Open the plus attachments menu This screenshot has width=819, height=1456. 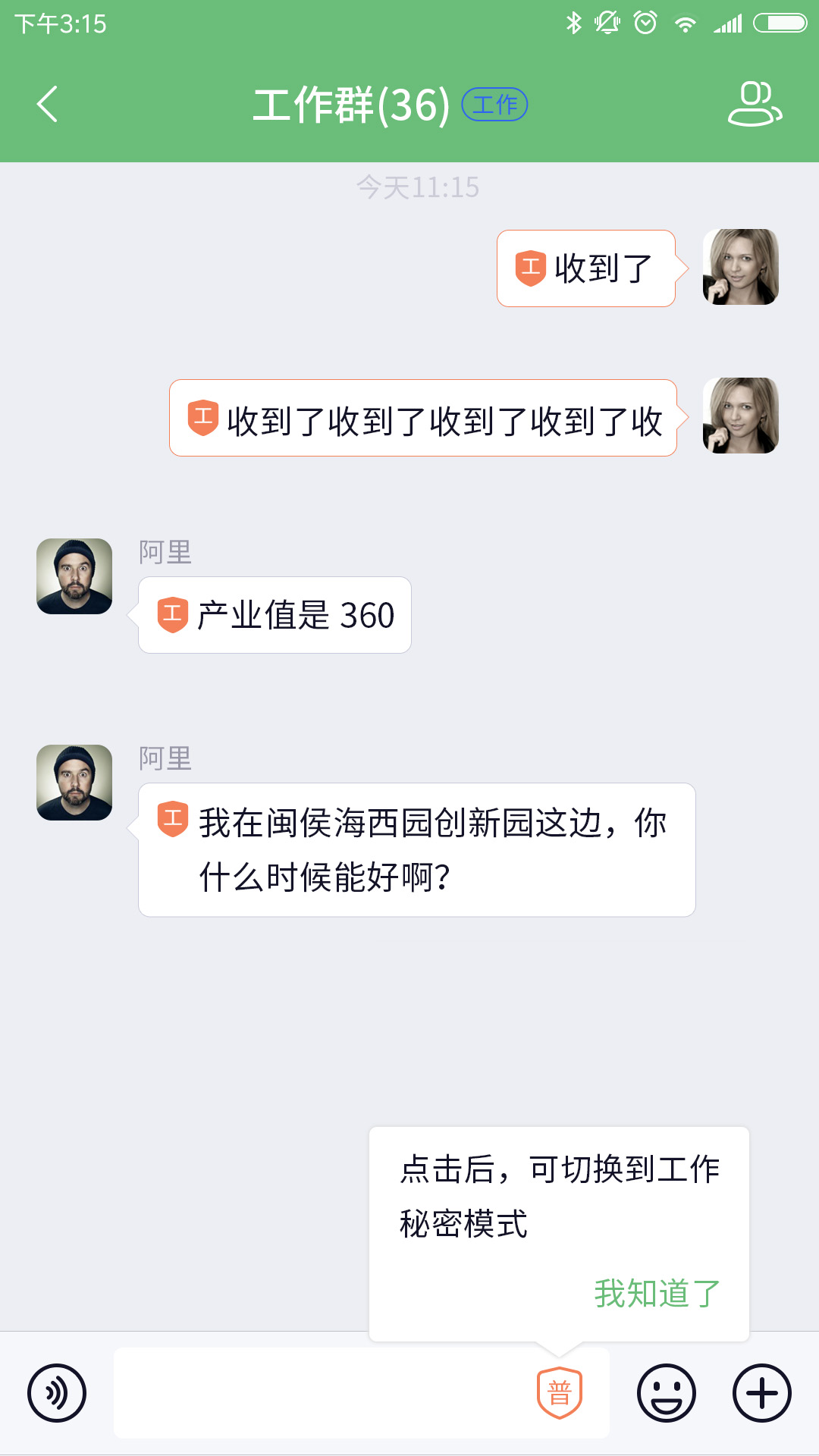(761, 1393)
